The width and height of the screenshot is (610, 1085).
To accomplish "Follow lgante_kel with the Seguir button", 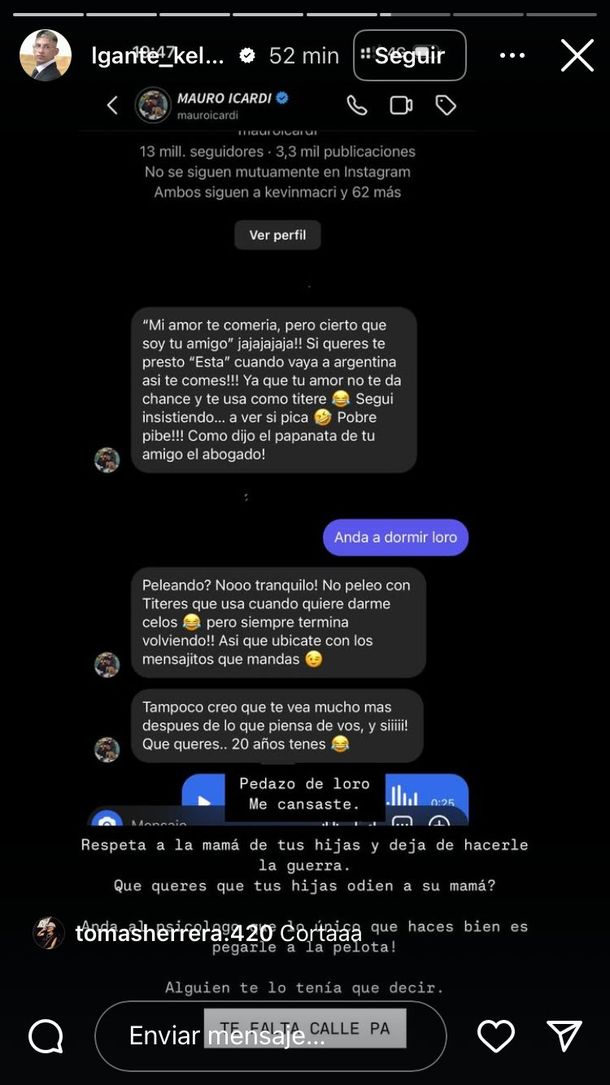I will tap(409, 56).
